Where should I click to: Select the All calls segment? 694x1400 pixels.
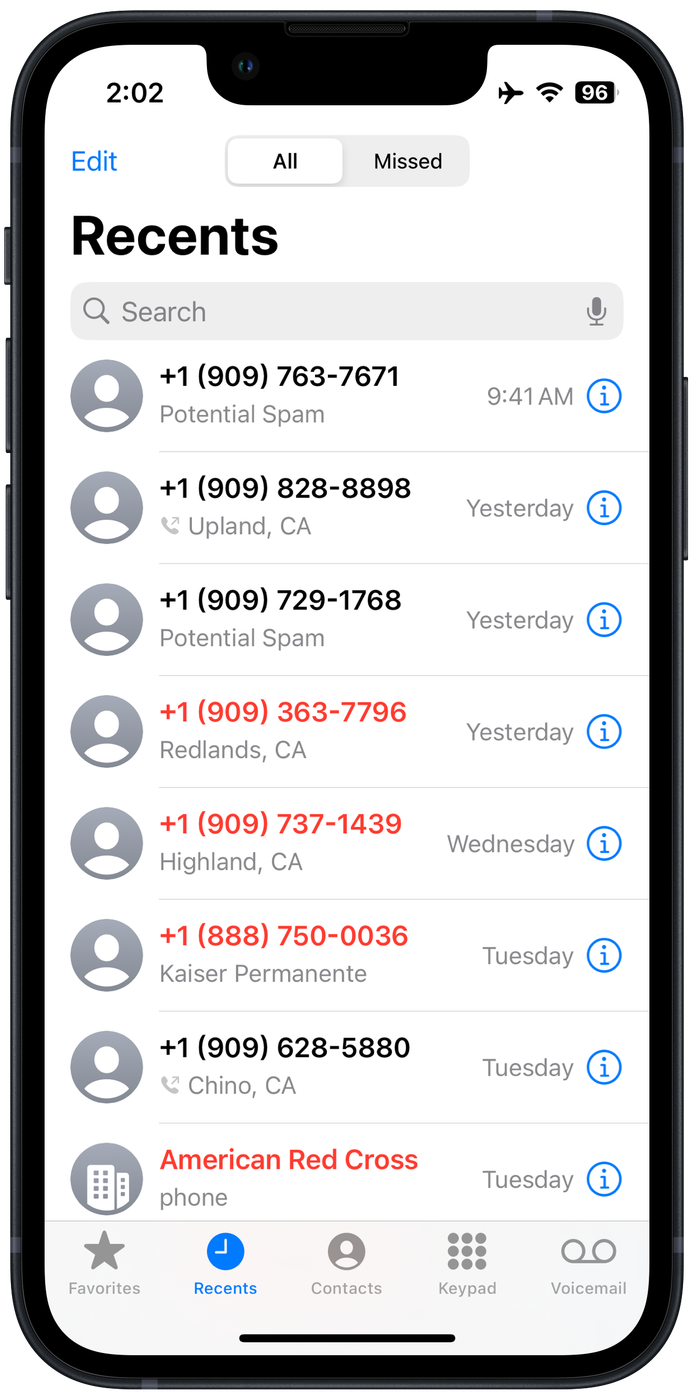(285, 161)
